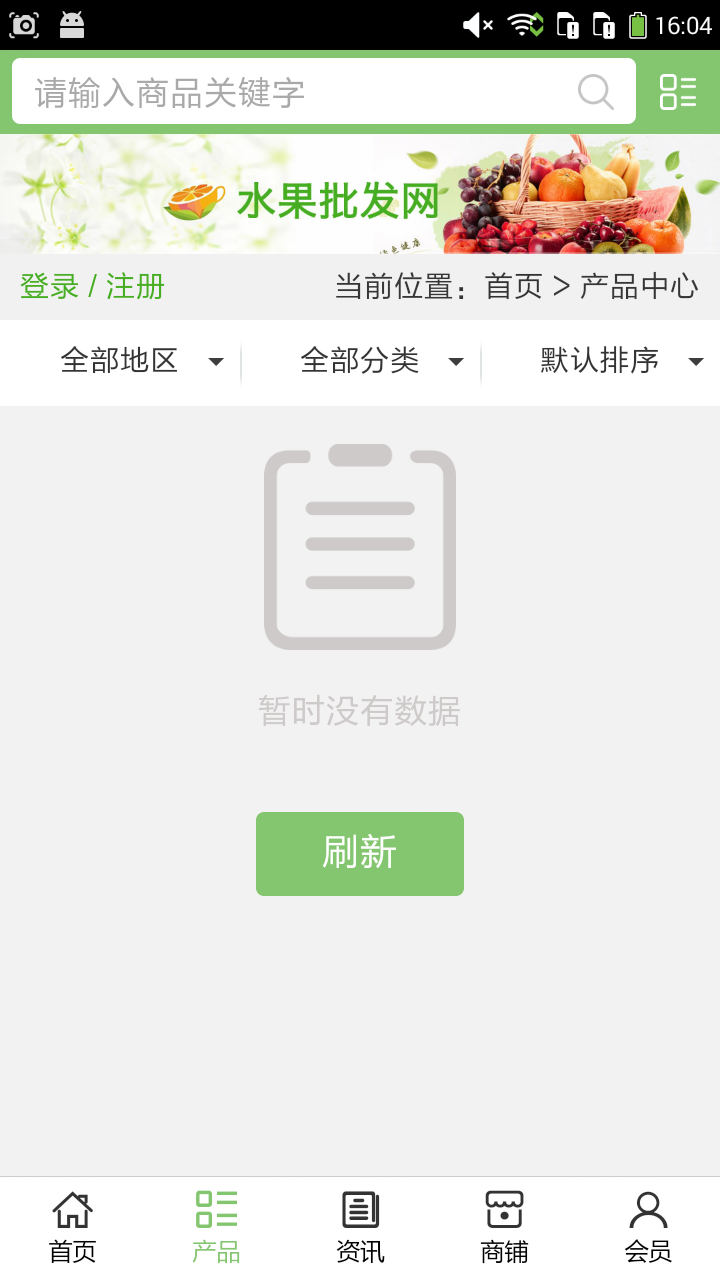The image size is (720, 1280).
Task: Tap the magnifier search icon
Action: [596, 92]
